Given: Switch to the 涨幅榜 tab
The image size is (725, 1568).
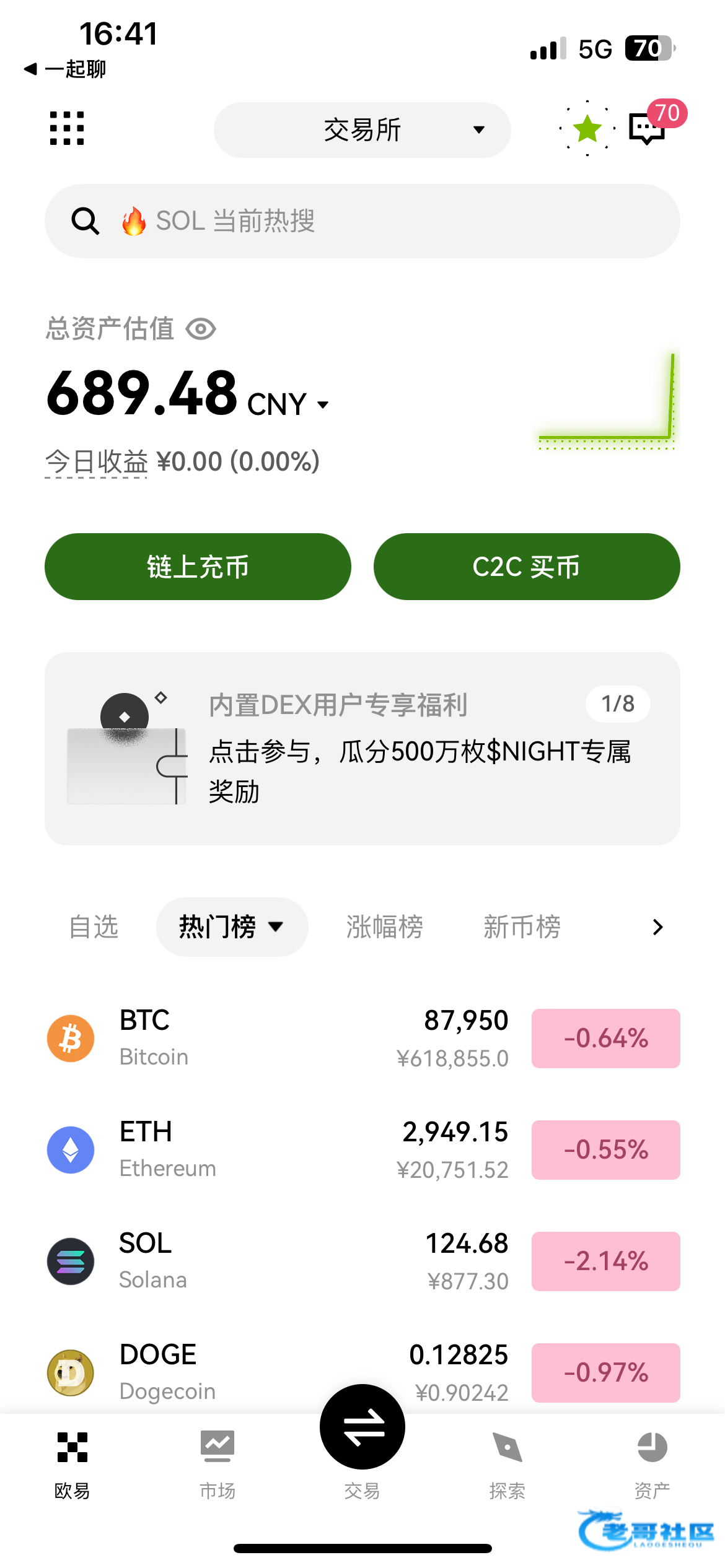Looking at the screenshot, I should [x=384, y=927].
